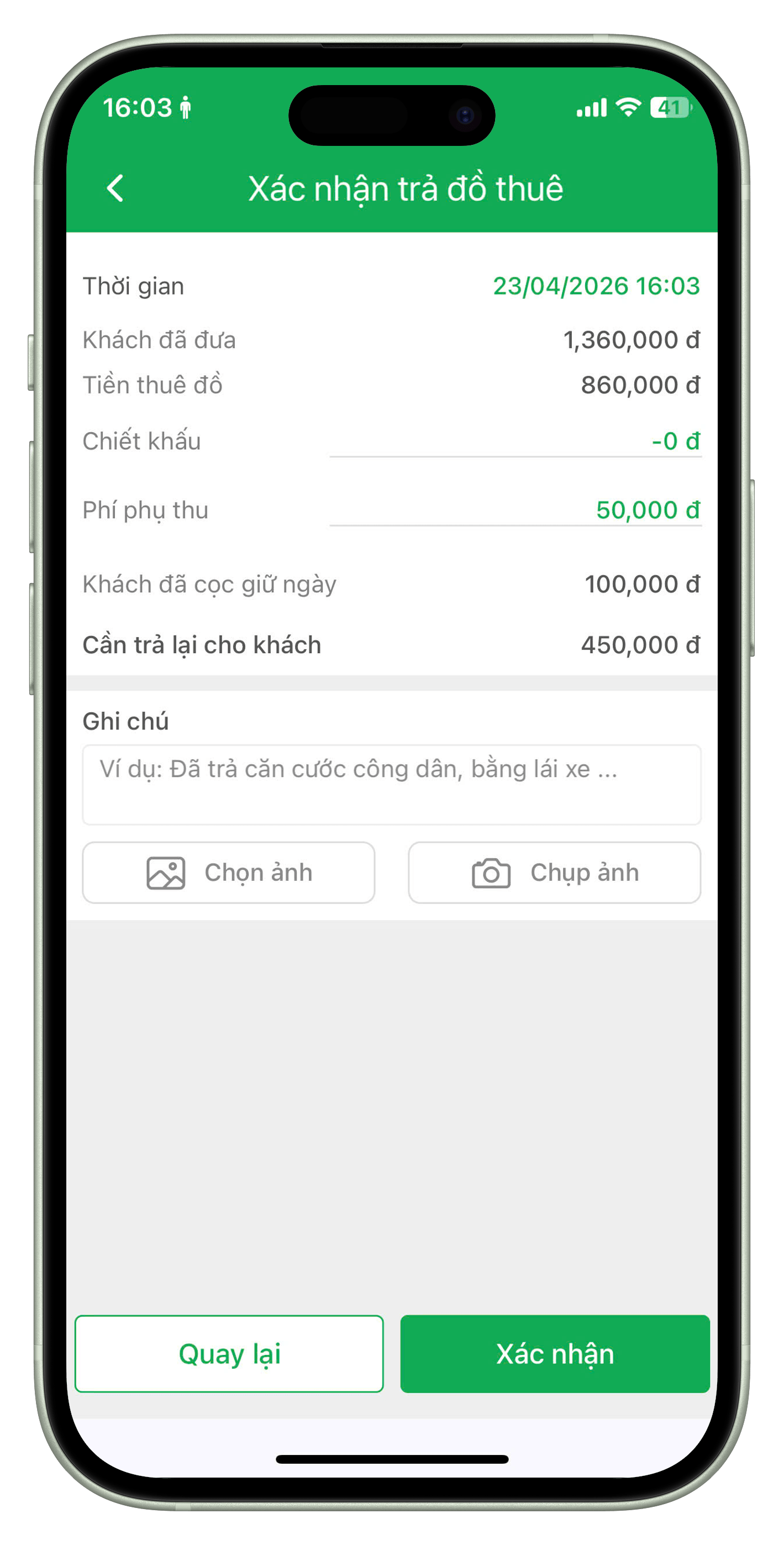Tap the Khách đã đưa amount 1,360,000 đ
784x1545 pixels.
[x=630, y=339]
